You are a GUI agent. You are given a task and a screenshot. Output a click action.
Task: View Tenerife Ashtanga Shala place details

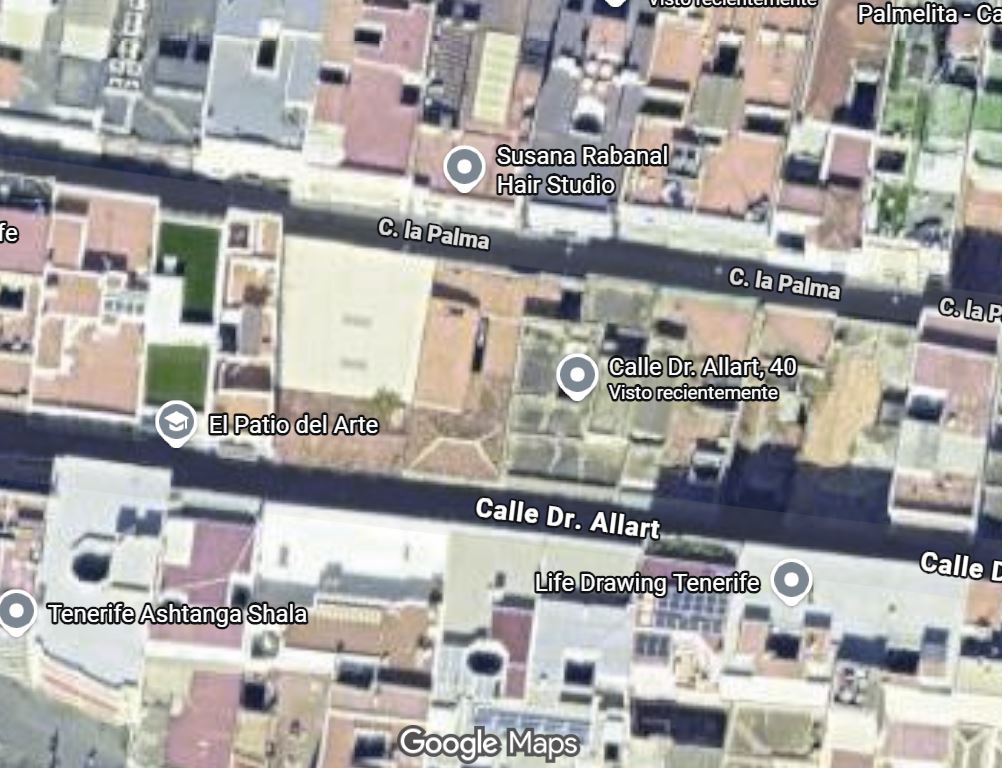pos(18,610)
